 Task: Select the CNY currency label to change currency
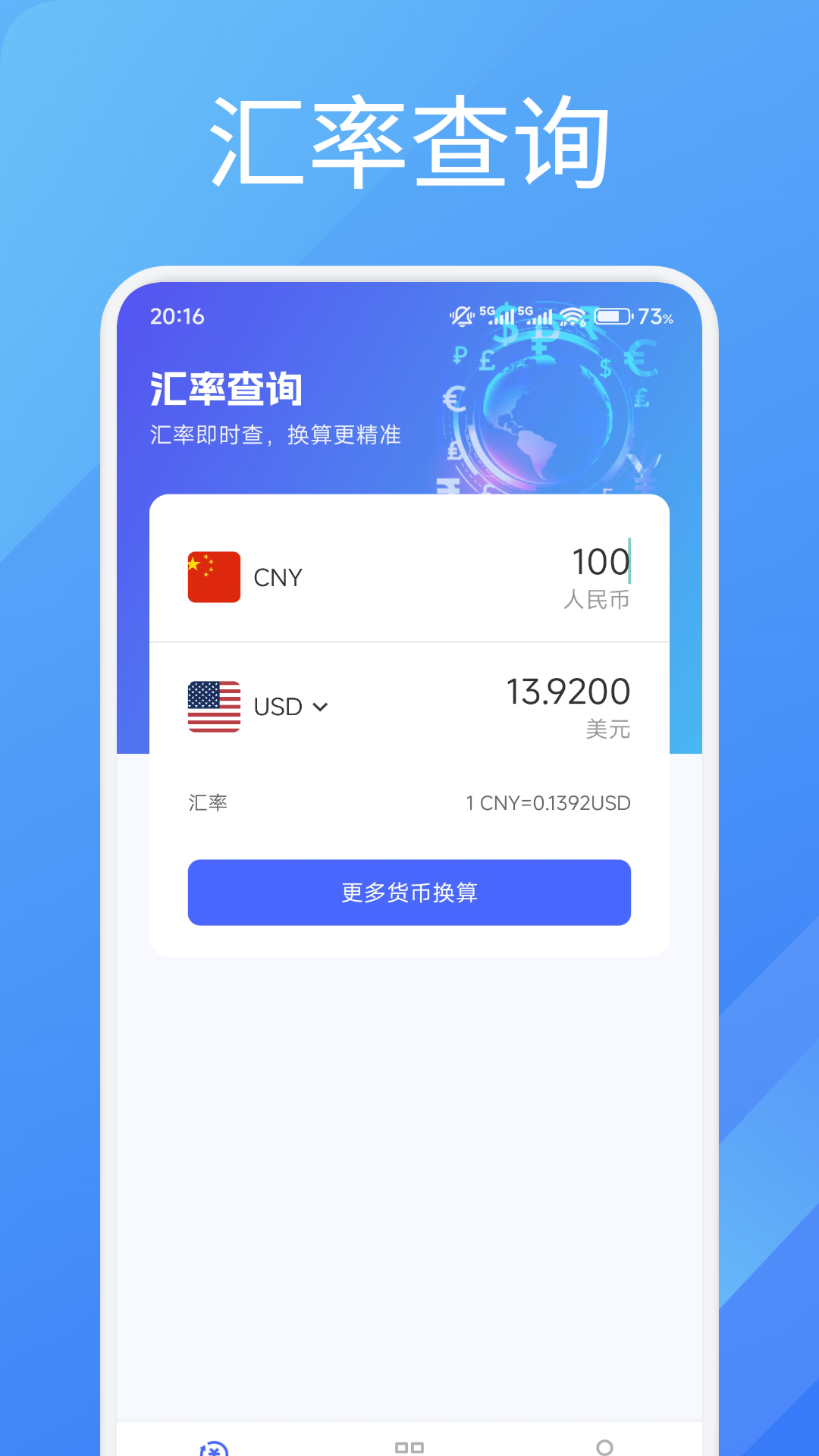pyautogui.click(x=278, y=577)
